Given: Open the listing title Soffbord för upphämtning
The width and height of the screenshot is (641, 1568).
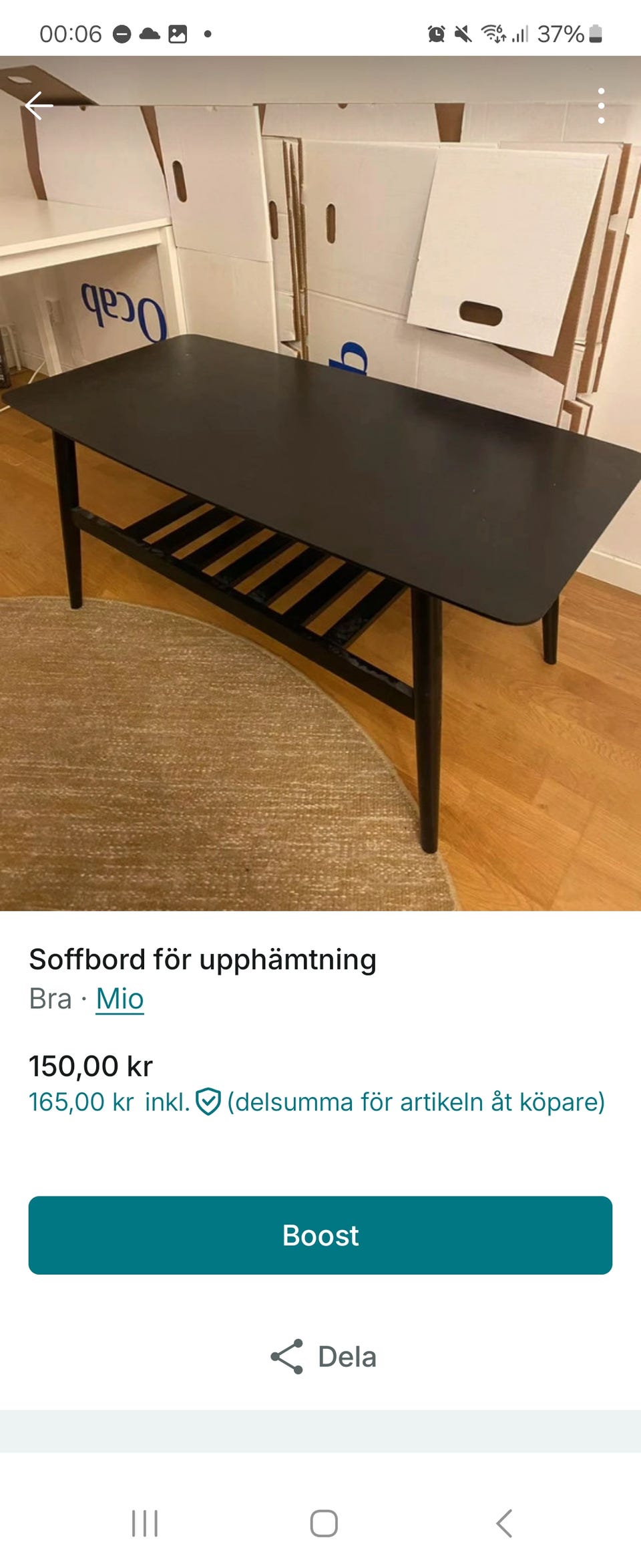Looking at the screenshot, I should 204,960.
